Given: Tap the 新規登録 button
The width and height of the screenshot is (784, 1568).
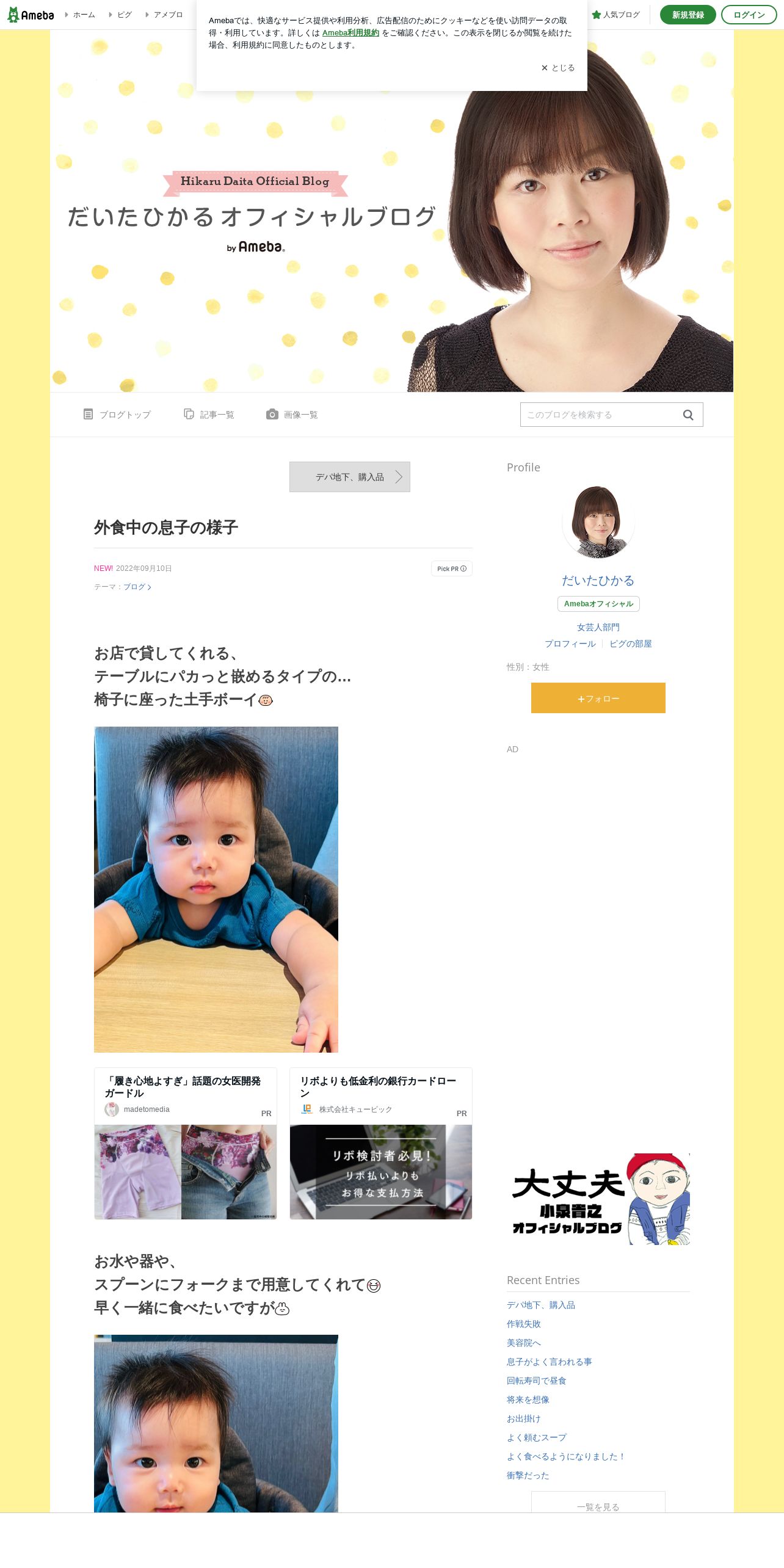Looking at the screenshot, I should (x=688, y=15).
